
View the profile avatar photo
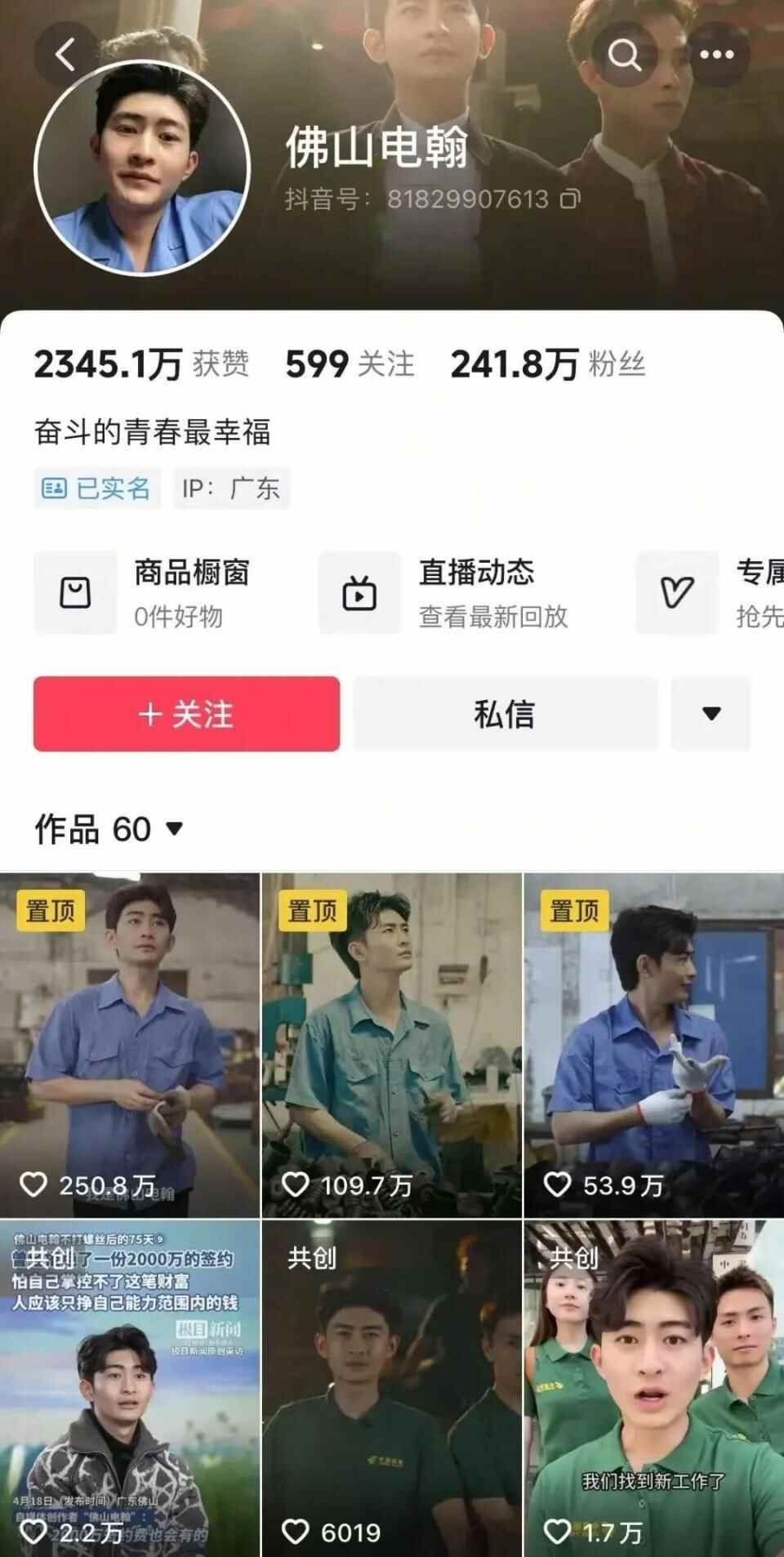click(142, 167)
